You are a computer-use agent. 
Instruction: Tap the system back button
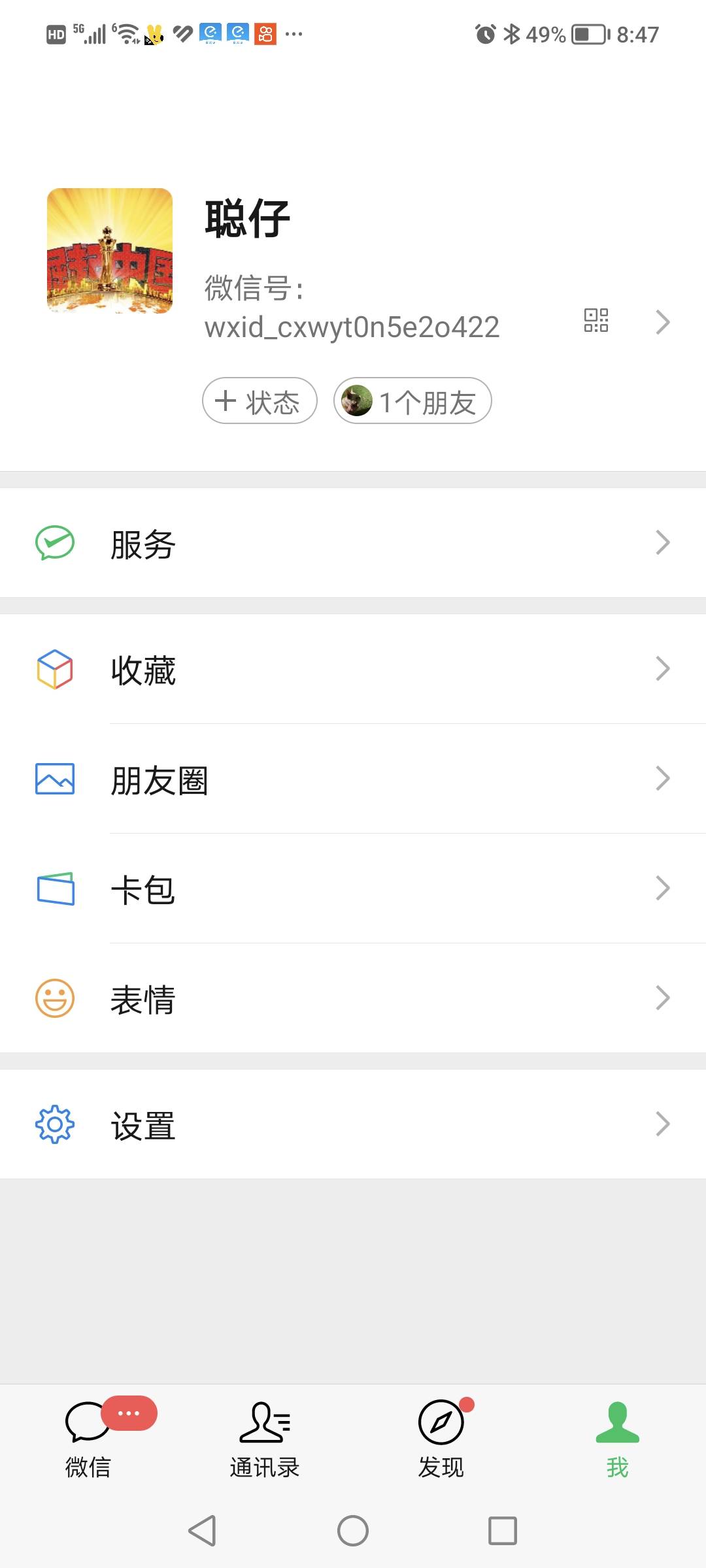[202, 1531]
